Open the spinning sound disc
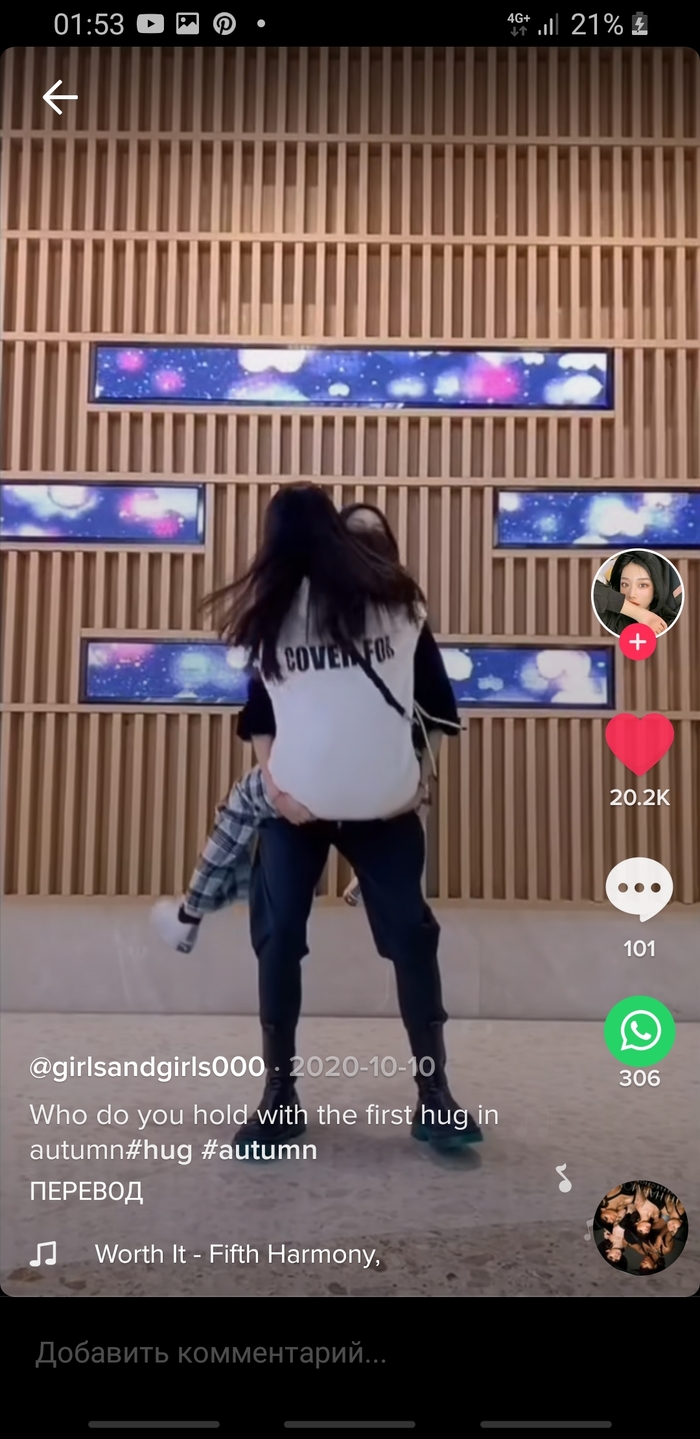Screen dimensions: 700x1439 639,1227
